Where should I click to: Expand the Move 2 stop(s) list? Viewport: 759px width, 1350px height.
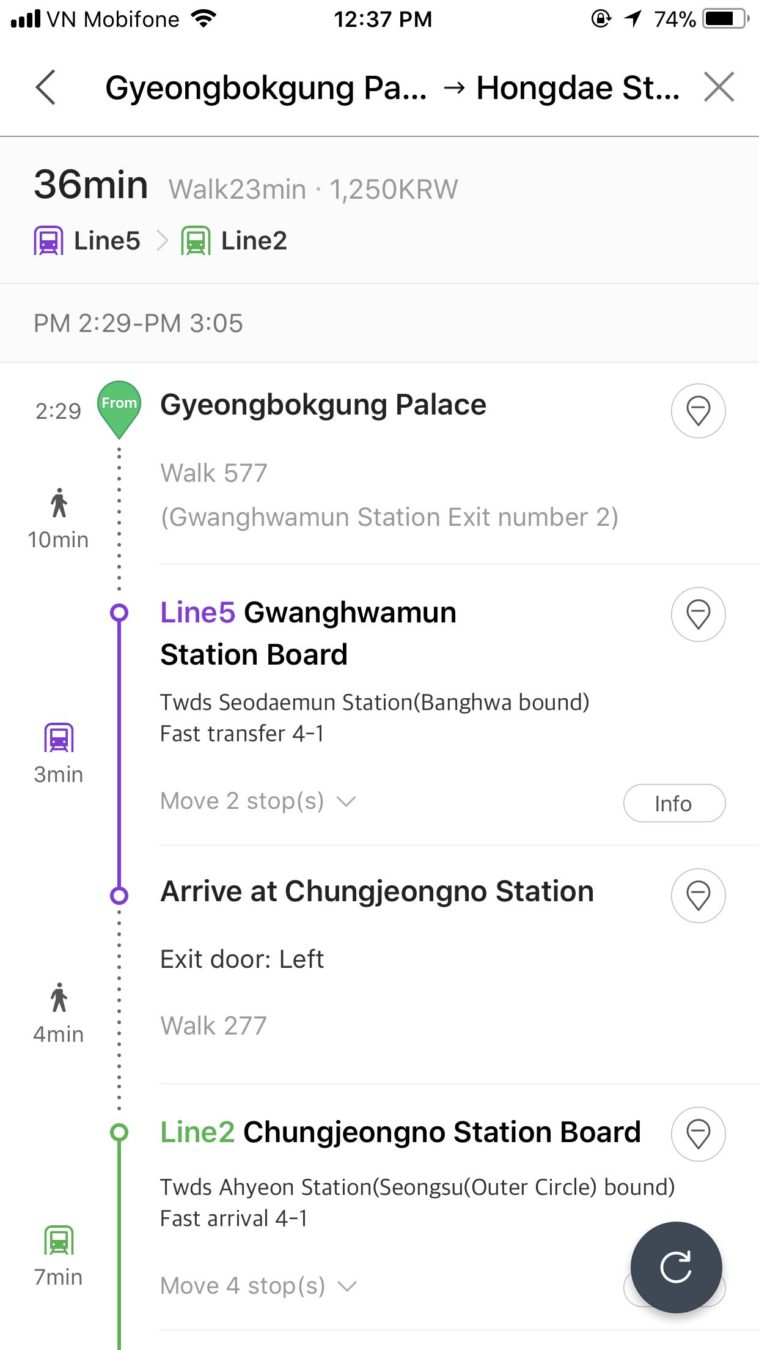point(258,801)
